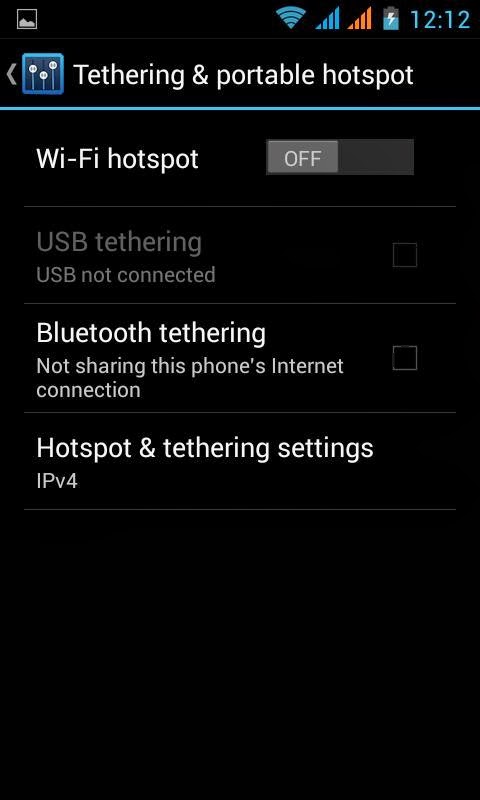The height and width of the screenshot is (800, 480).
Task: Open Hotspot & tethering settings
Action: [240, 461]
